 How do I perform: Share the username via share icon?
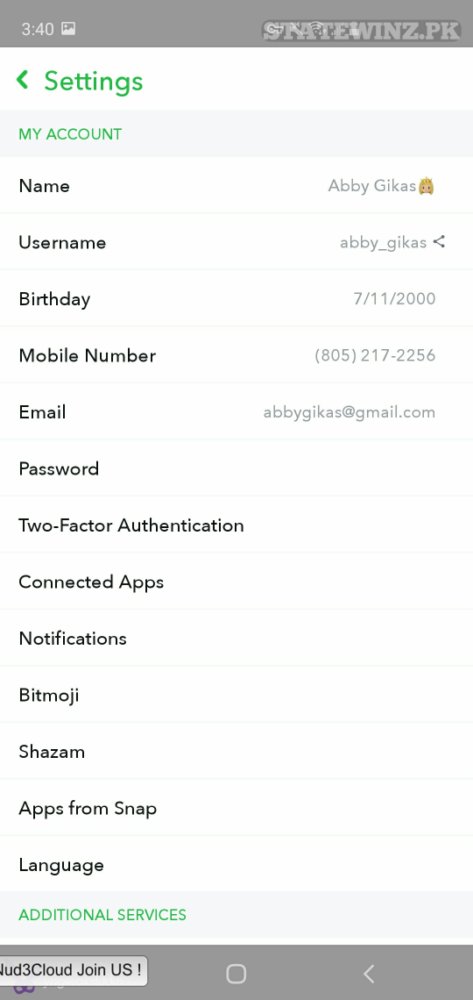[439, 242]
